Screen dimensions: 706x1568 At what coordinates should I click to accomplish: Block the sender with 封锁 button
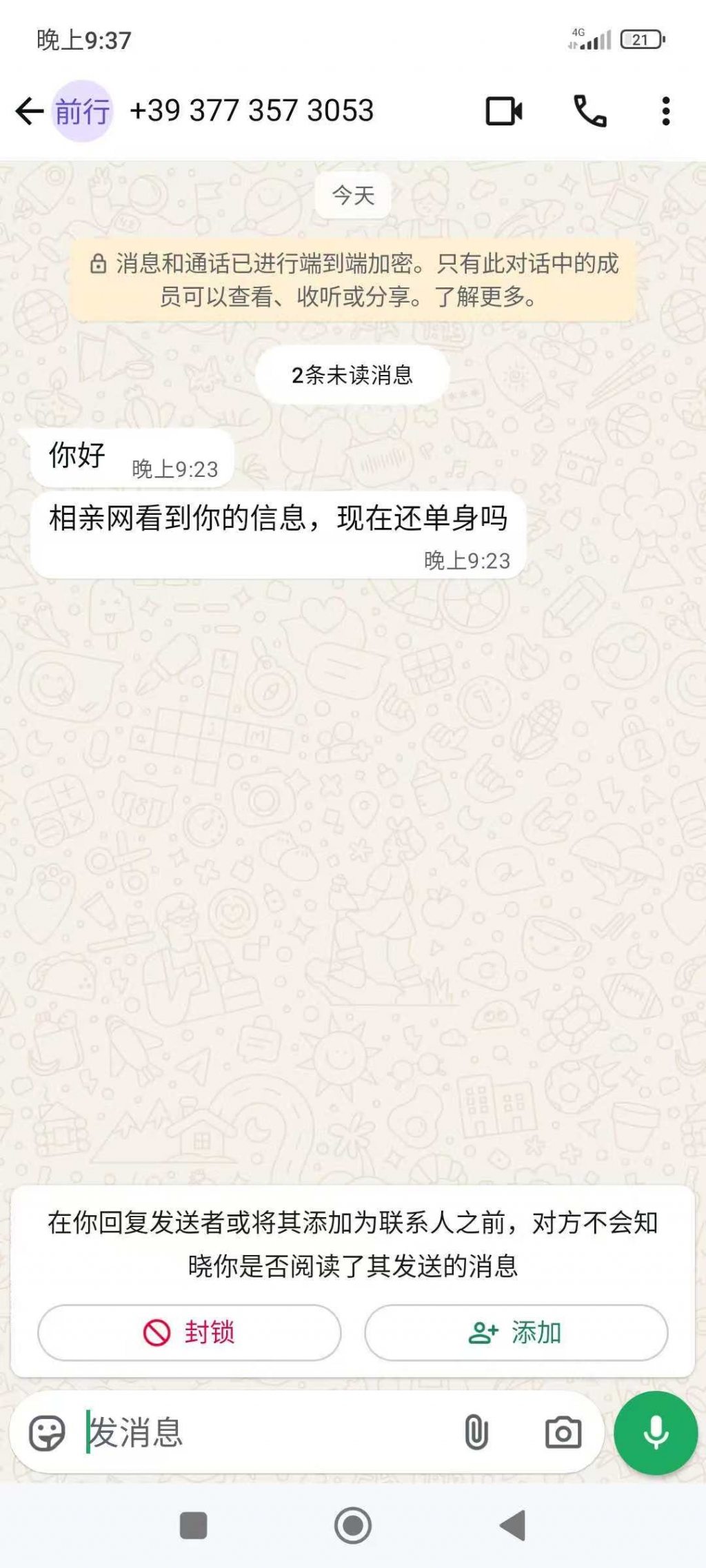[x=190, y=1332]
